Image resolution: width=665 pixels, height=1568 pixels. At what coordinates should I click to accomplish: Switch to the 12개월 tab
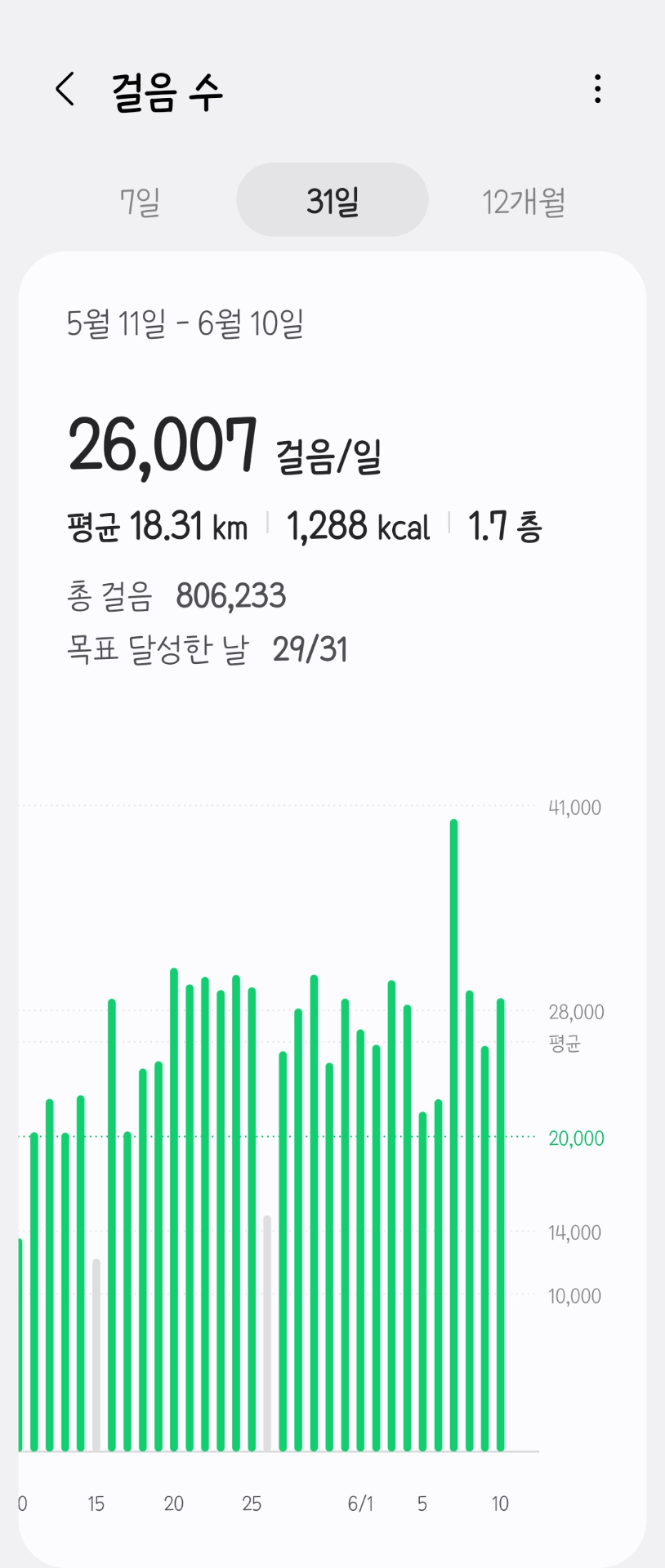(524, 200)
